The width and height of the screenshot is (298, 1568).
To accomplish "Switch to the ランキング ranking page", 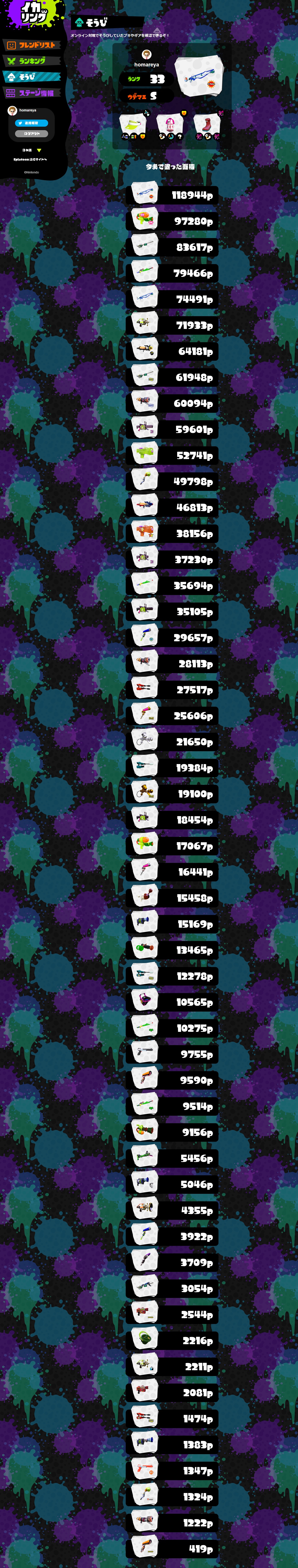I will click(x=32, y=61).
